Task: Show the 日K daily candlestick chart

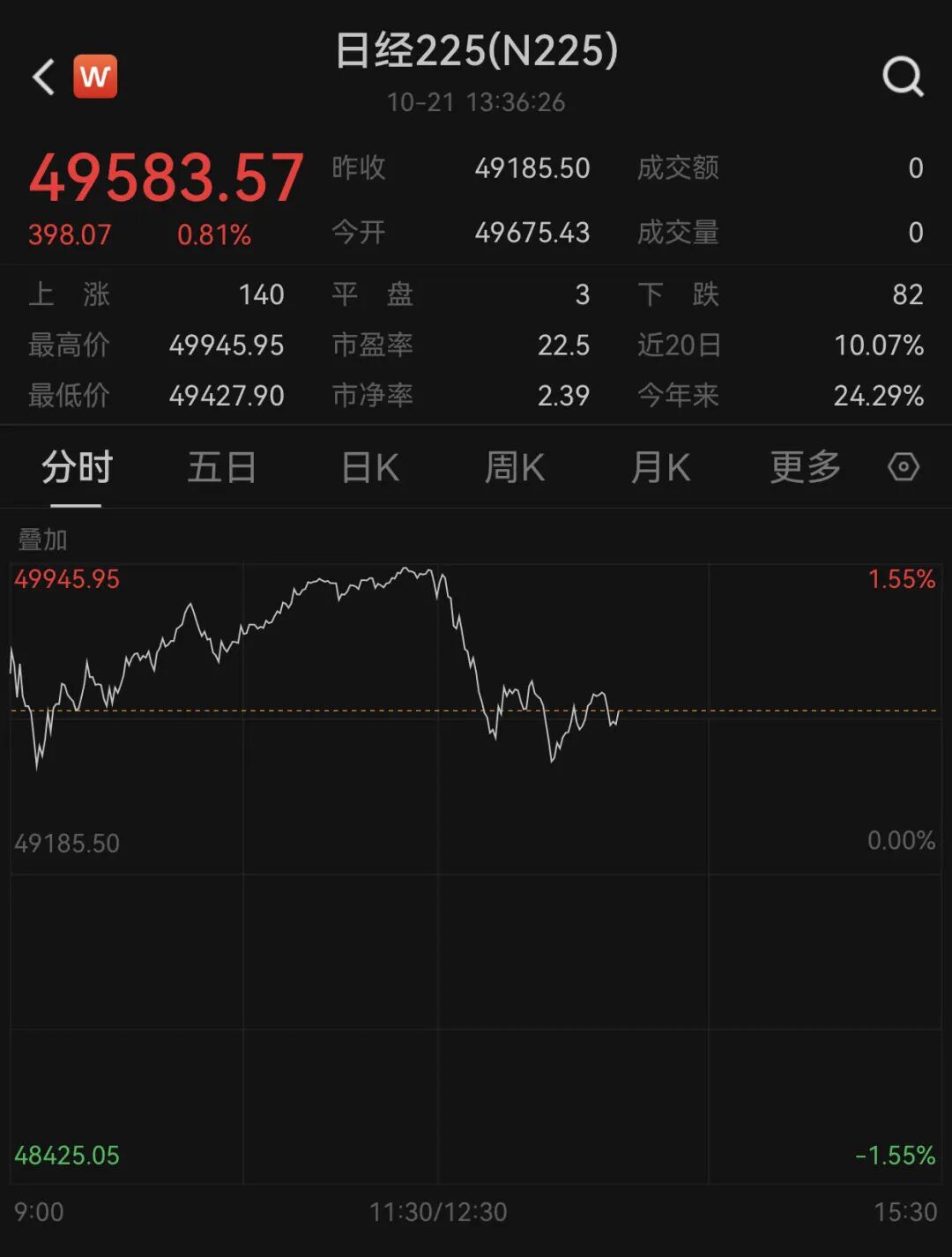Action: [x=370, y=467]
